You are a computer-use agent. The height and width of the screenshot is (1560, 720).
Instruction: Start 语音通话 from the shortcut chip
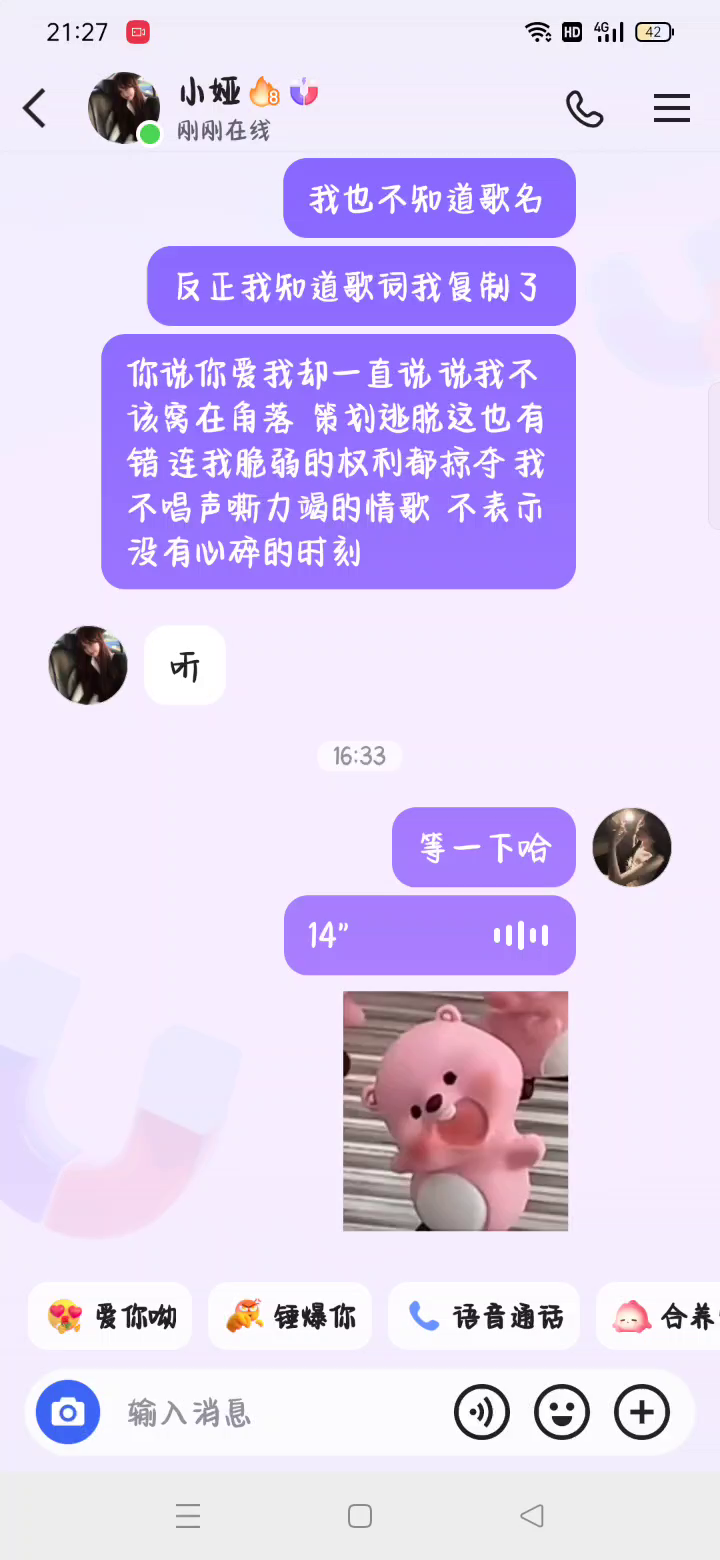(484, 1316)
